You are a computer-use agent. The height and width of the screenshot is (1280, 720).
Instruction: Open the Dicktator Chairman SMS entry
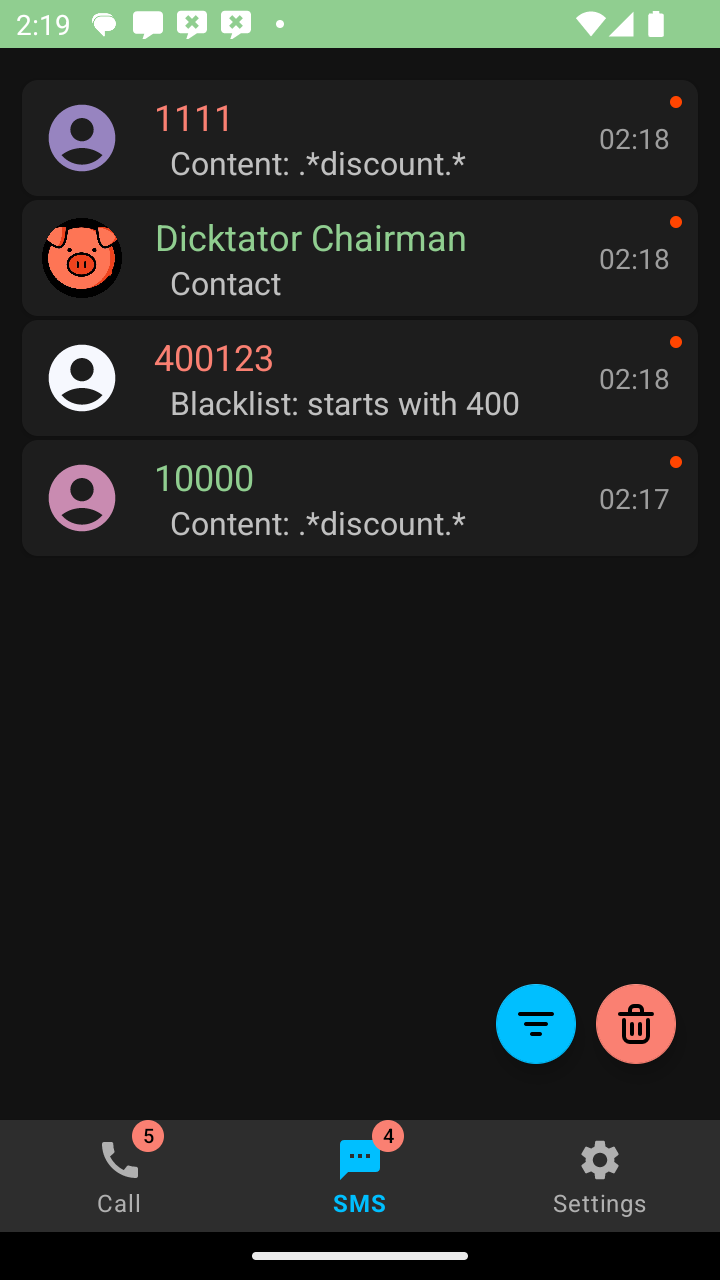[360, 258]
